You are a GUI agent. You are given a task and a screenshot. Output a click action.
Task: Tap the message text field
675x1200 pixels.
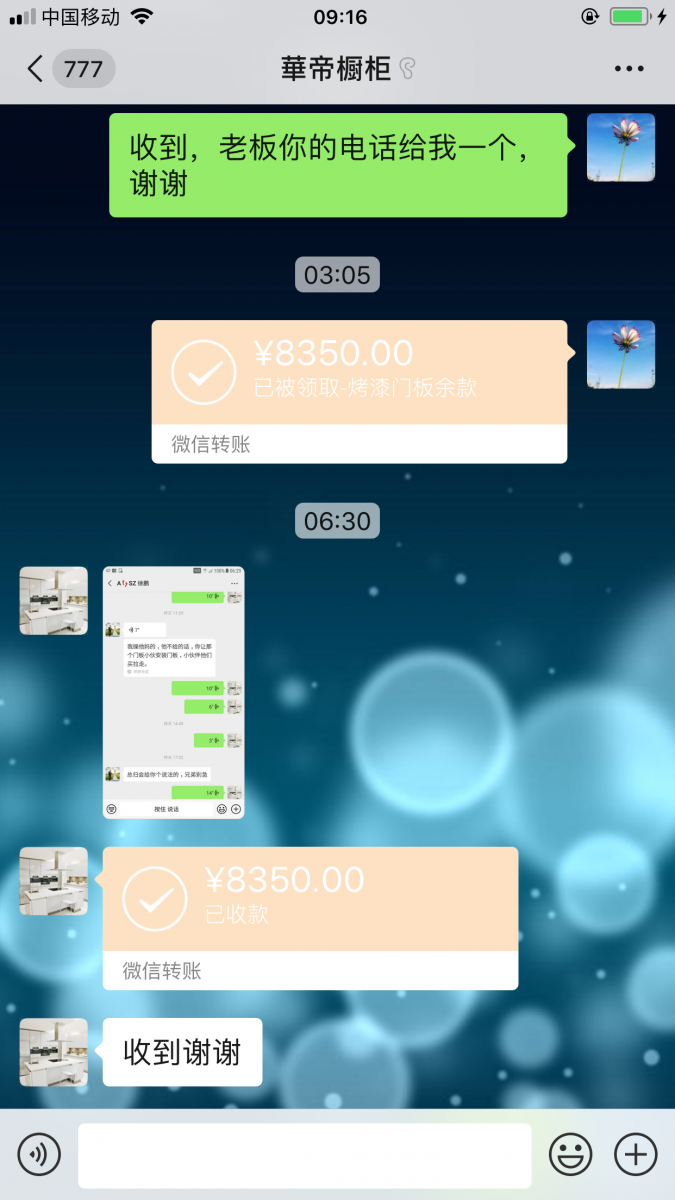tap(304, 1155)
